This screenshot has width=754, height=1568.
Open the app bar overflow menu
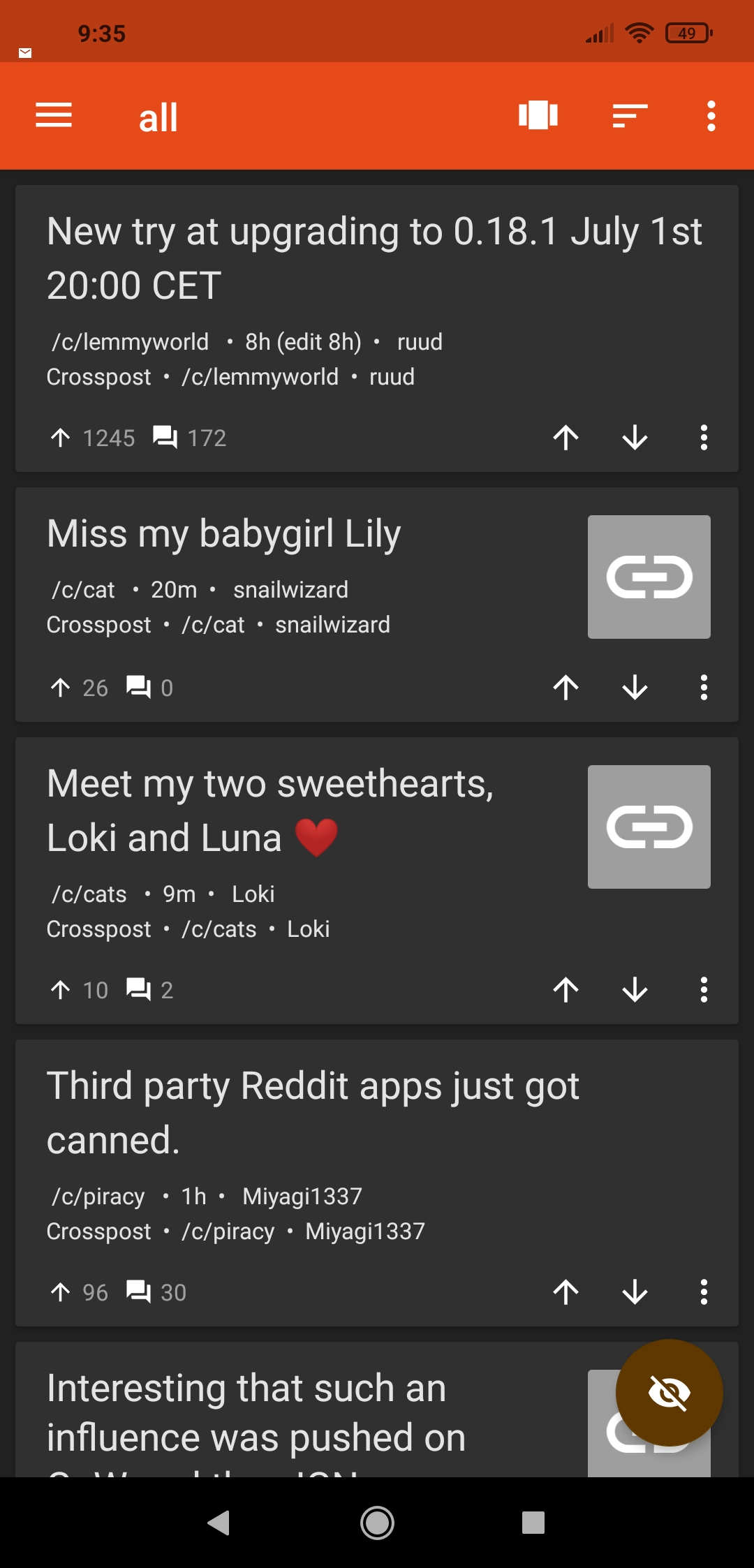pyautogui.click(x=711, y=116)
